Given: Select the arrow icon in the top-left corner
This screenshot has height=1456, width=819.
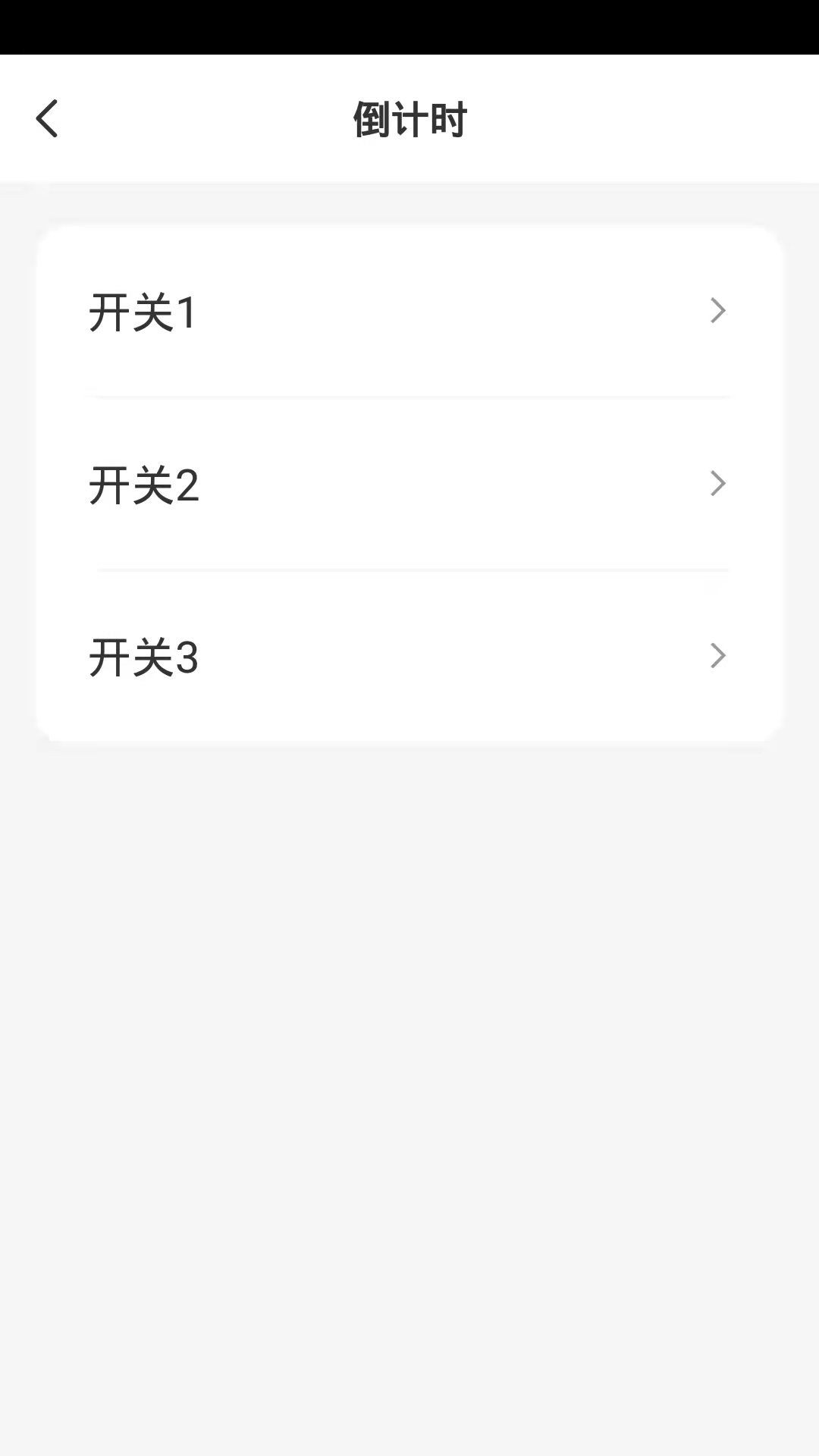Looking at the screenshot, I should click(48, 118).
